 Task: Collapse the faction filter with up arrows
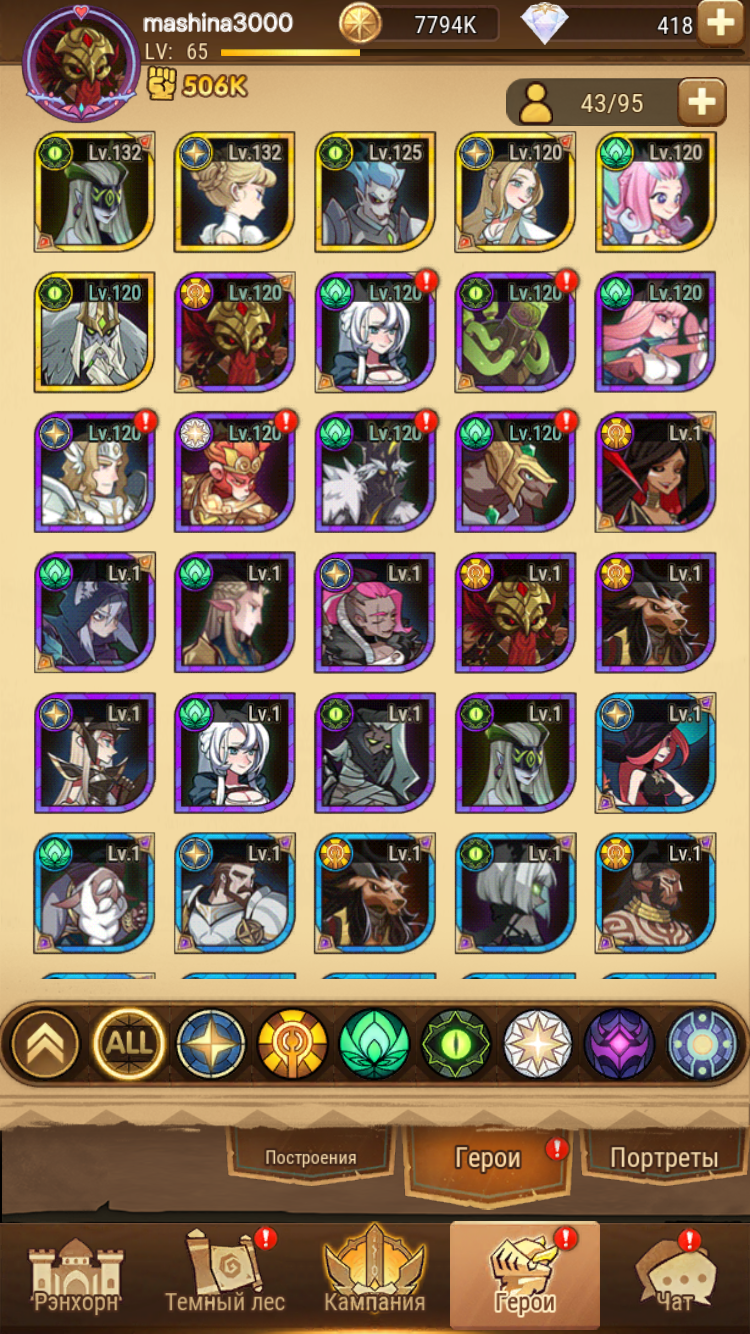point(44,1045)
